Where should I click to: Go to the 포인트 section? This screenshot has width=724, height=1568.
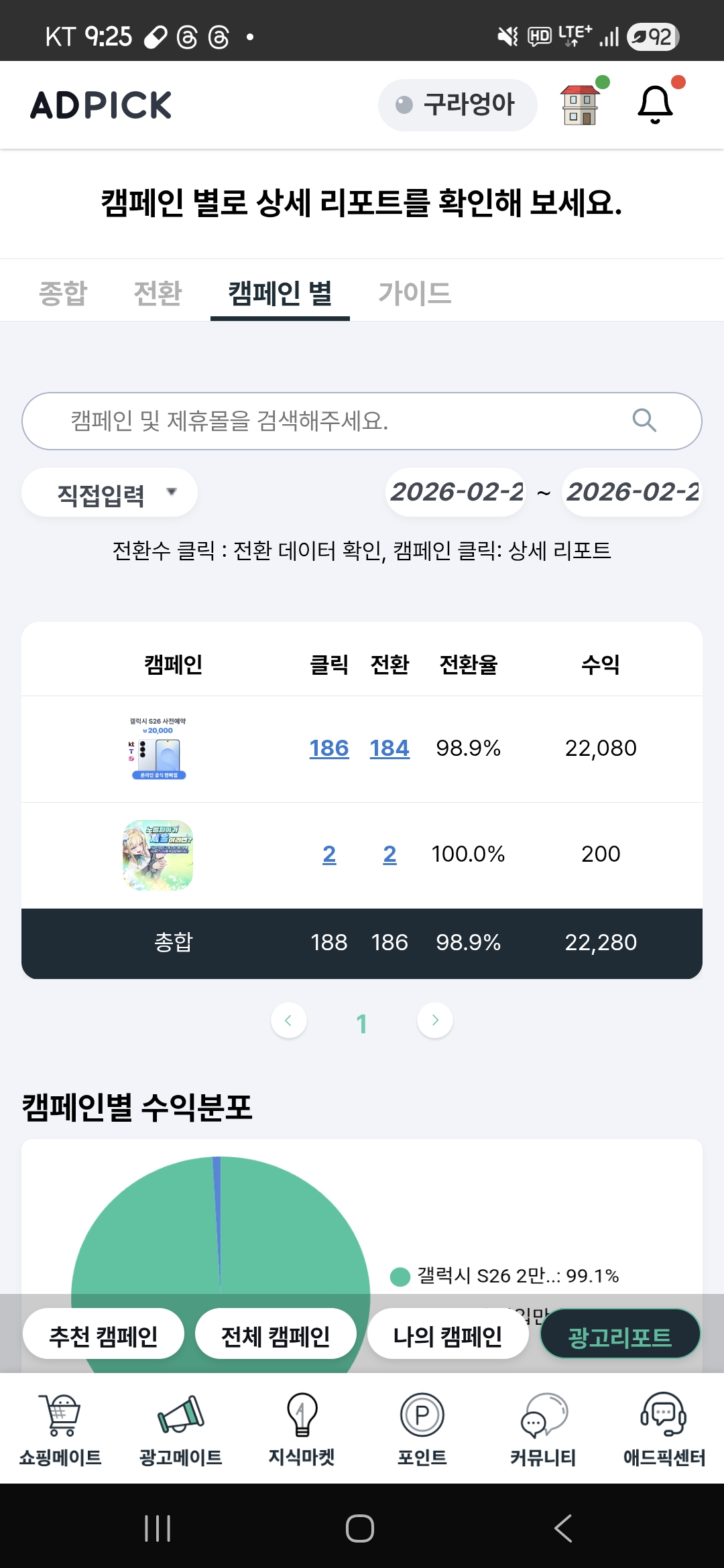[422, 1427]
